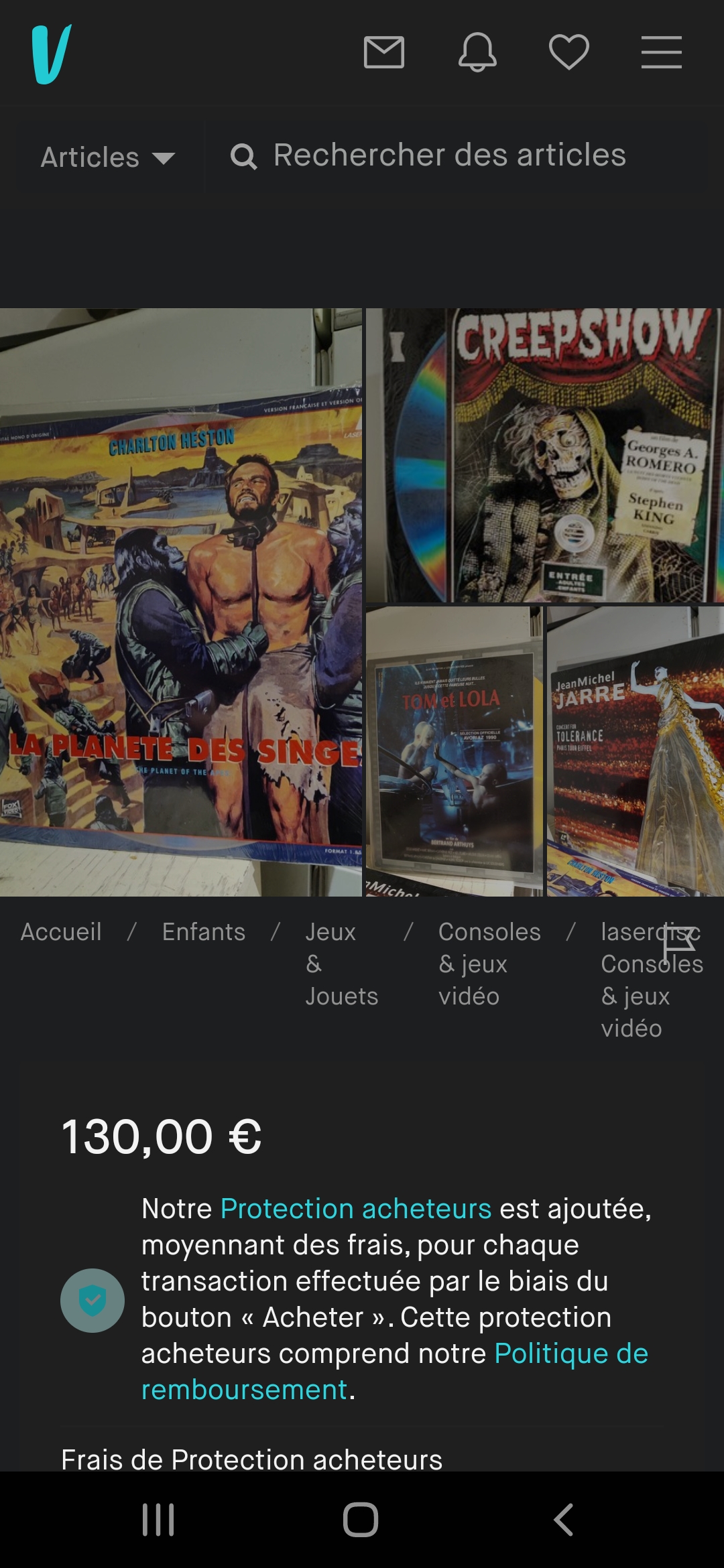Open the hamburger menu
The image size is (724, 1568).
[662, 52]
